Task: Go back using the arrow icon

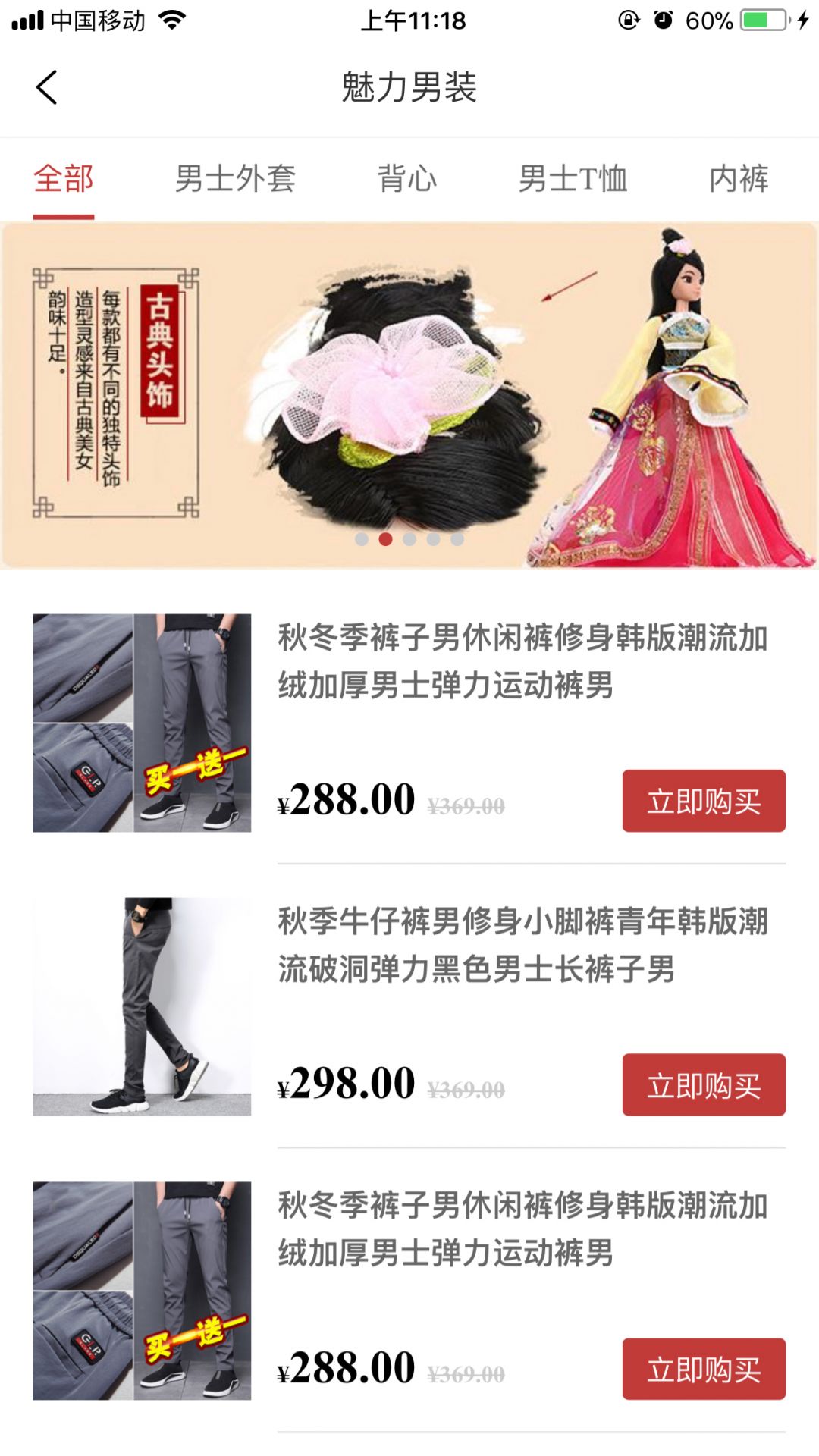Action: tap(47, 87)
